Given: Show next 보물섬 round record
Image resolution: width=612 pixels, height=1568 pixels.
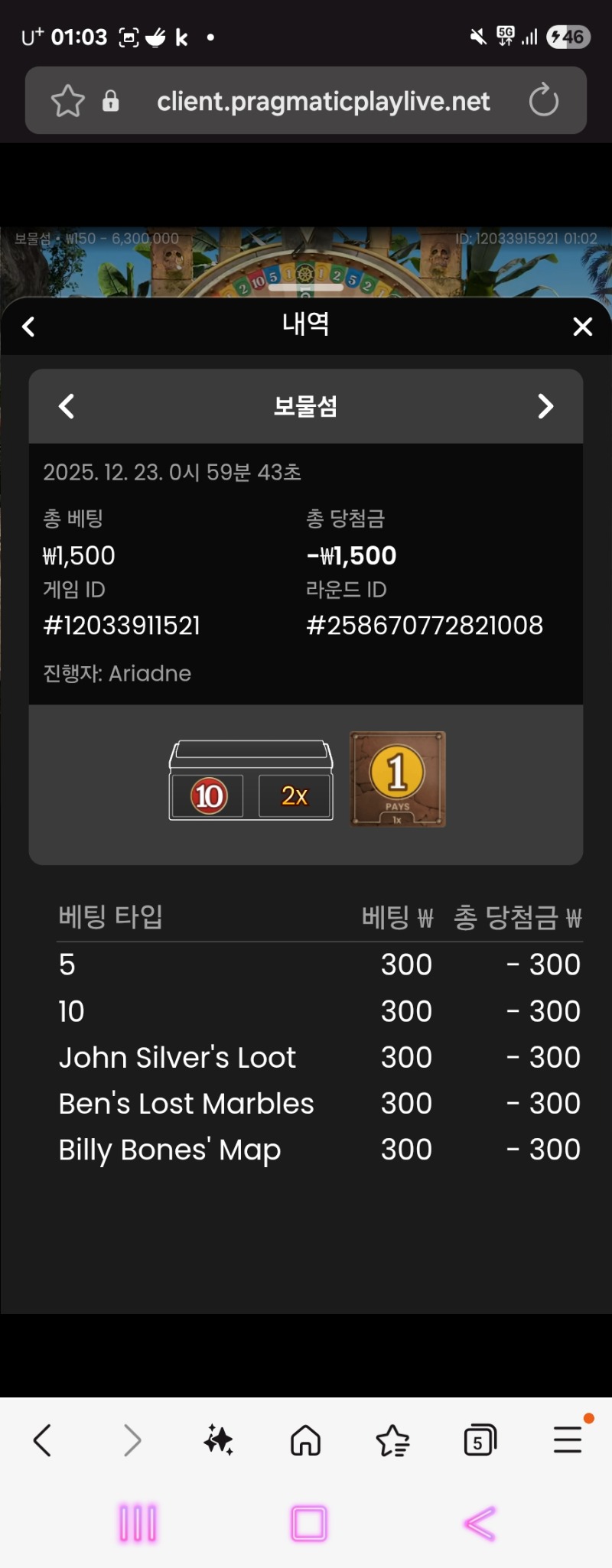Looking at the screenshot, I should pyautogui.click(x=545, y=406).
